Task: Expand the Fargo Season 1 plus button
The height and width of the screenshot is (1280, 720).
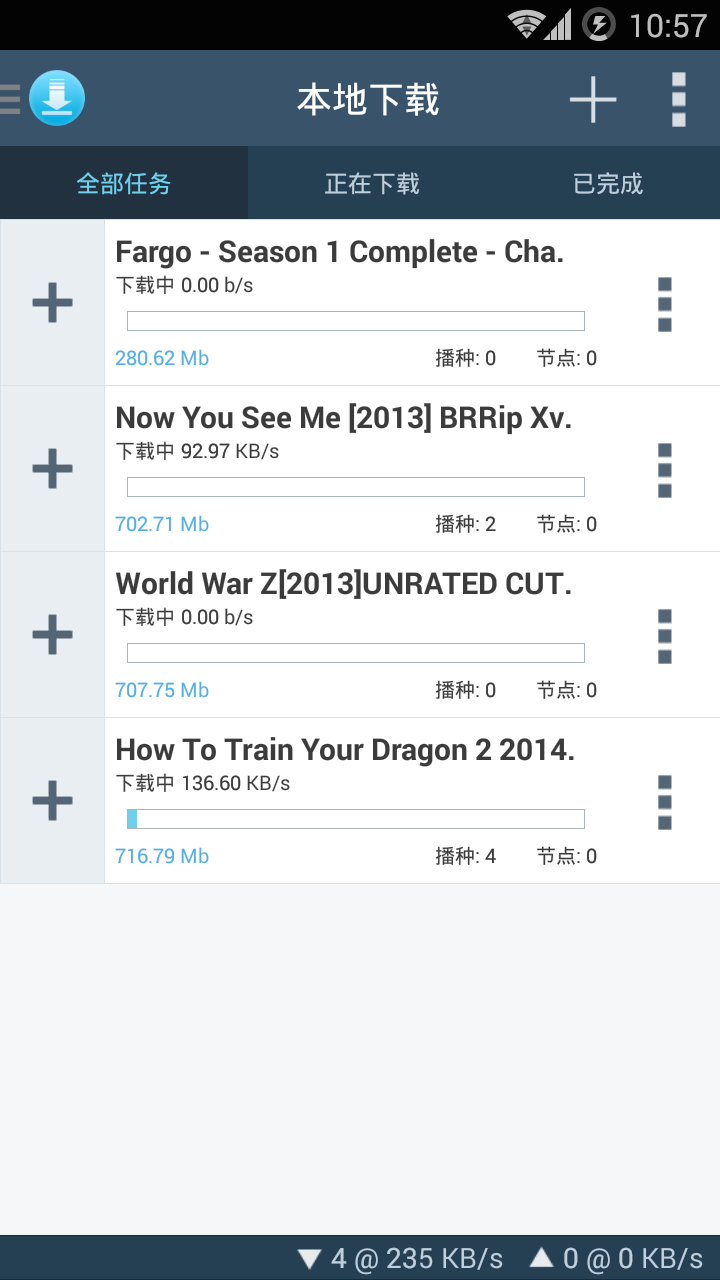Action: 53,302
